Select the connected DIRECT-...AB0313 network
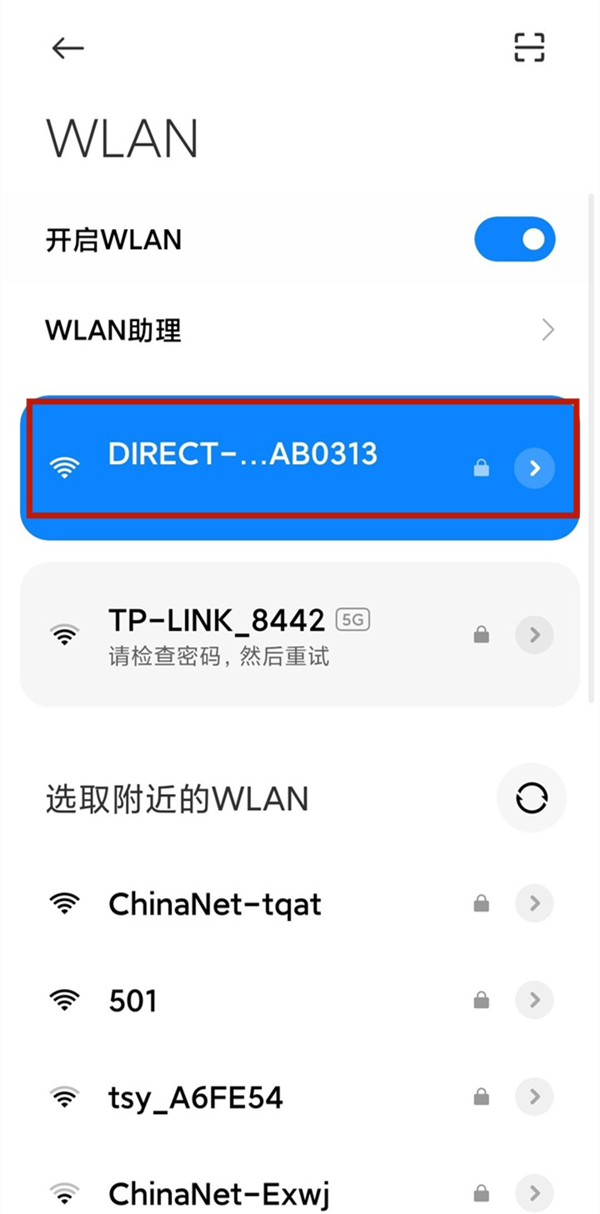Screen dimensions: 600x1214 [x=243, y=455]
